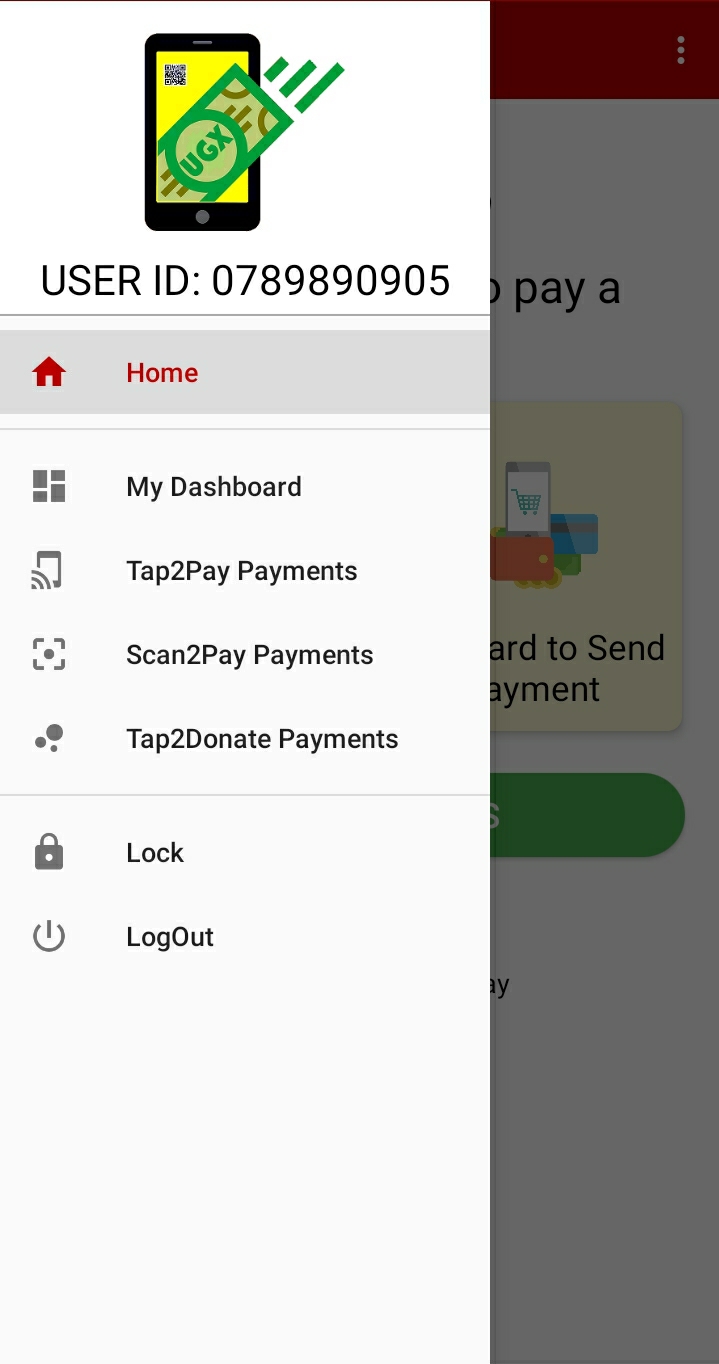Viewport: 719px width, 1364px height.
Task: Go to Tap2Pay Payments
Action: point(245,570)
